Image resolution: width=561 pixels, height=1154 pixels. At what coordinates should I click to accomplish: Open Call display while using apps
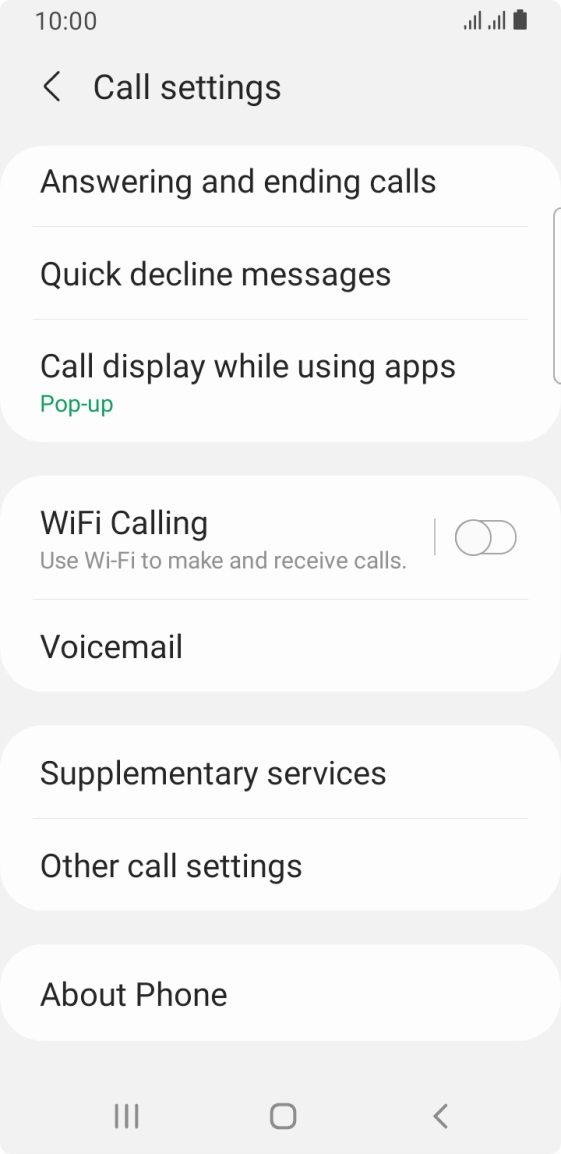(280, 381)
